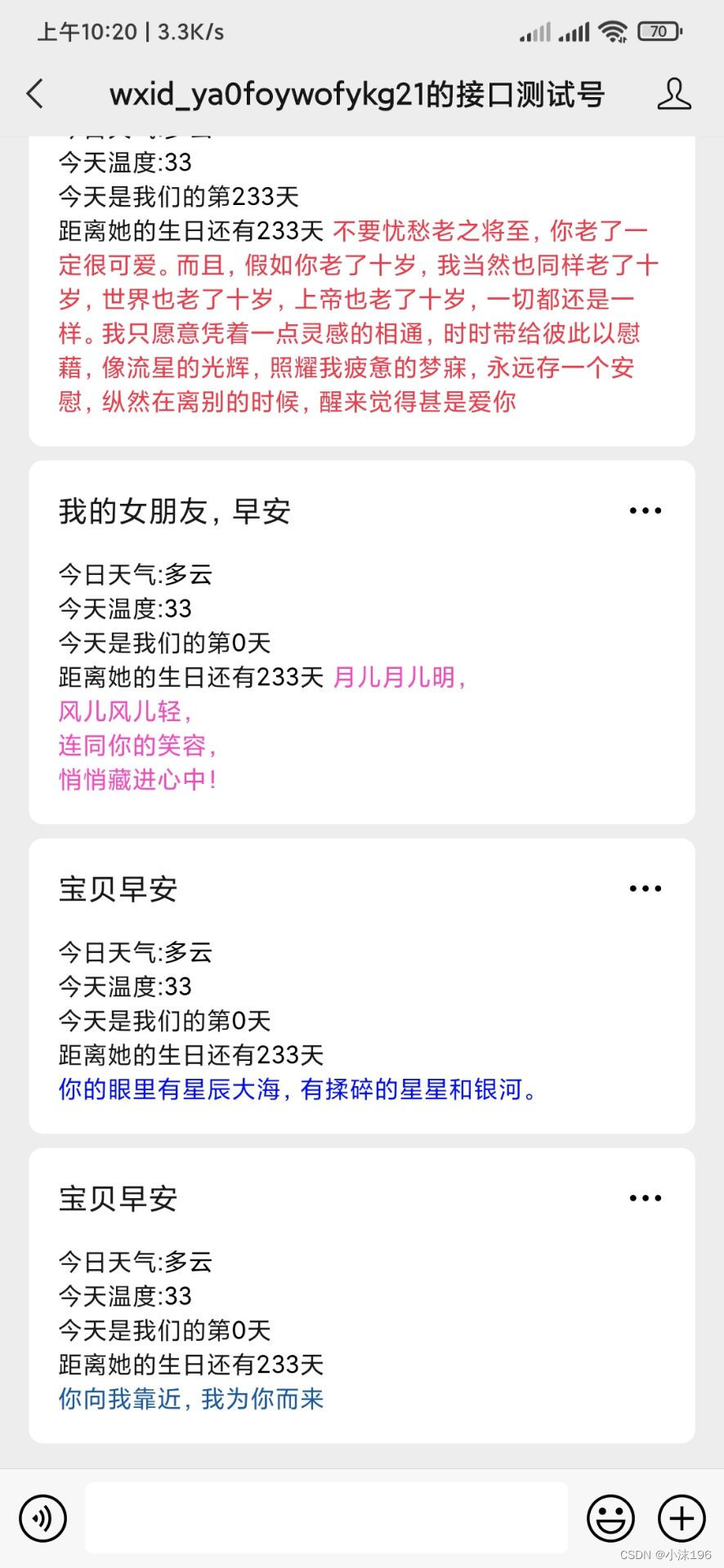Open the 我的女朋友，早安 message card
724x1568 pixels.
[361, 642]
